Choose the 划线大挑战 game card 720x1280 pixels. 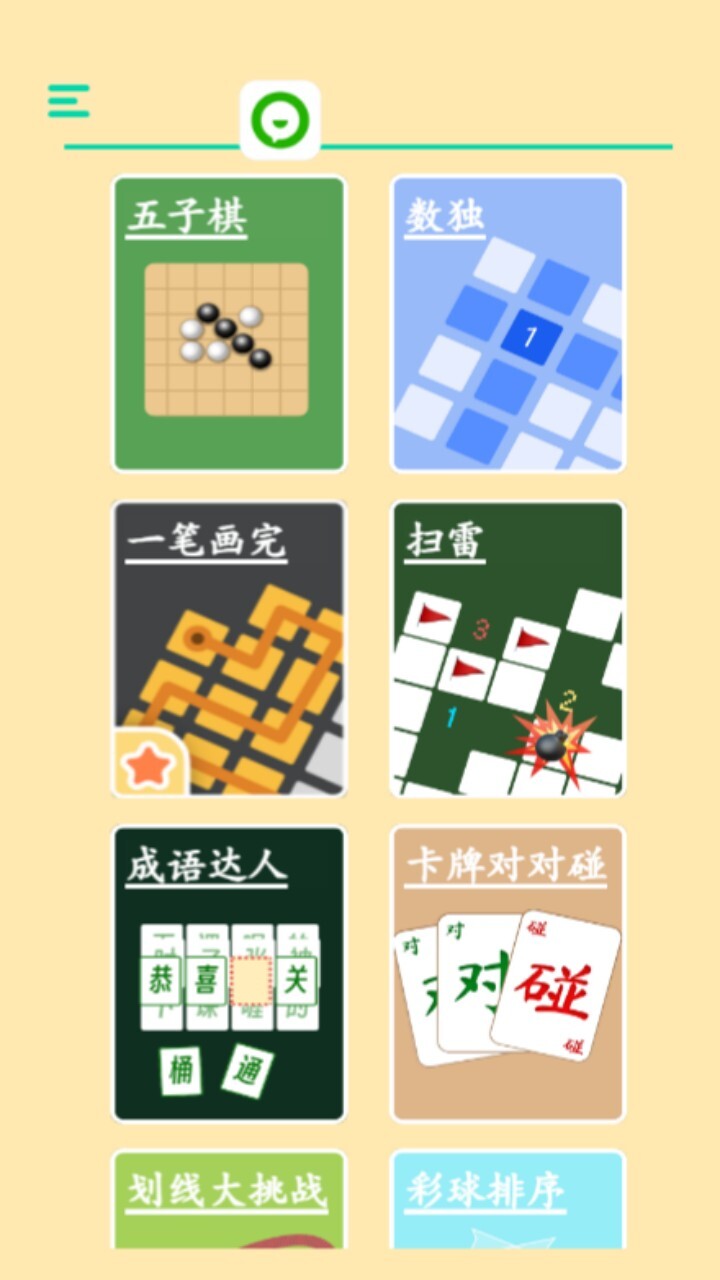coord(228,1200)
